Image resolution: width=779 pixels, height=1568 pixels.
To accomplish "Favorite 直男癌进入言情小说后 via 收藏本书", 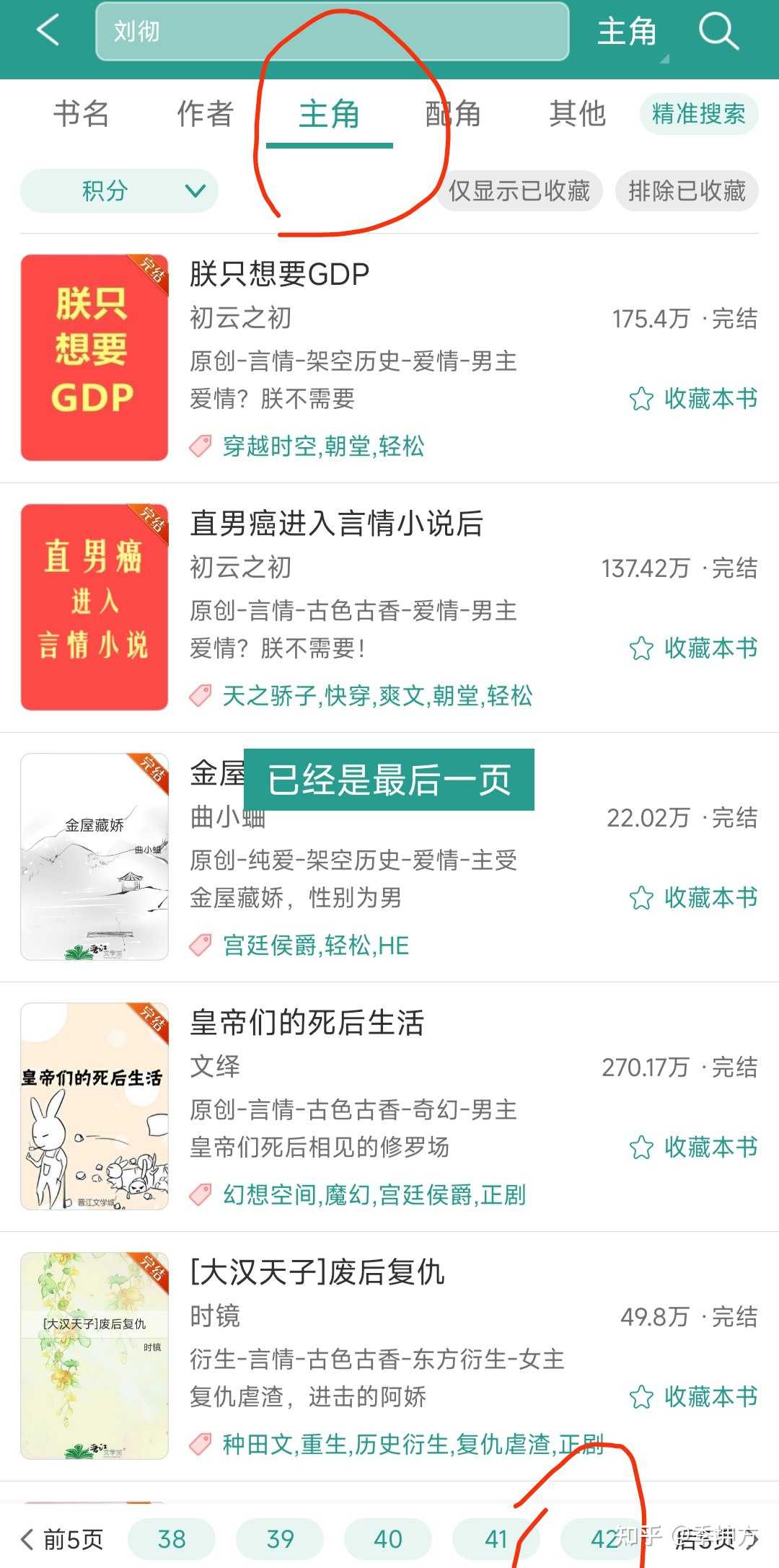I will click(693, 648).
